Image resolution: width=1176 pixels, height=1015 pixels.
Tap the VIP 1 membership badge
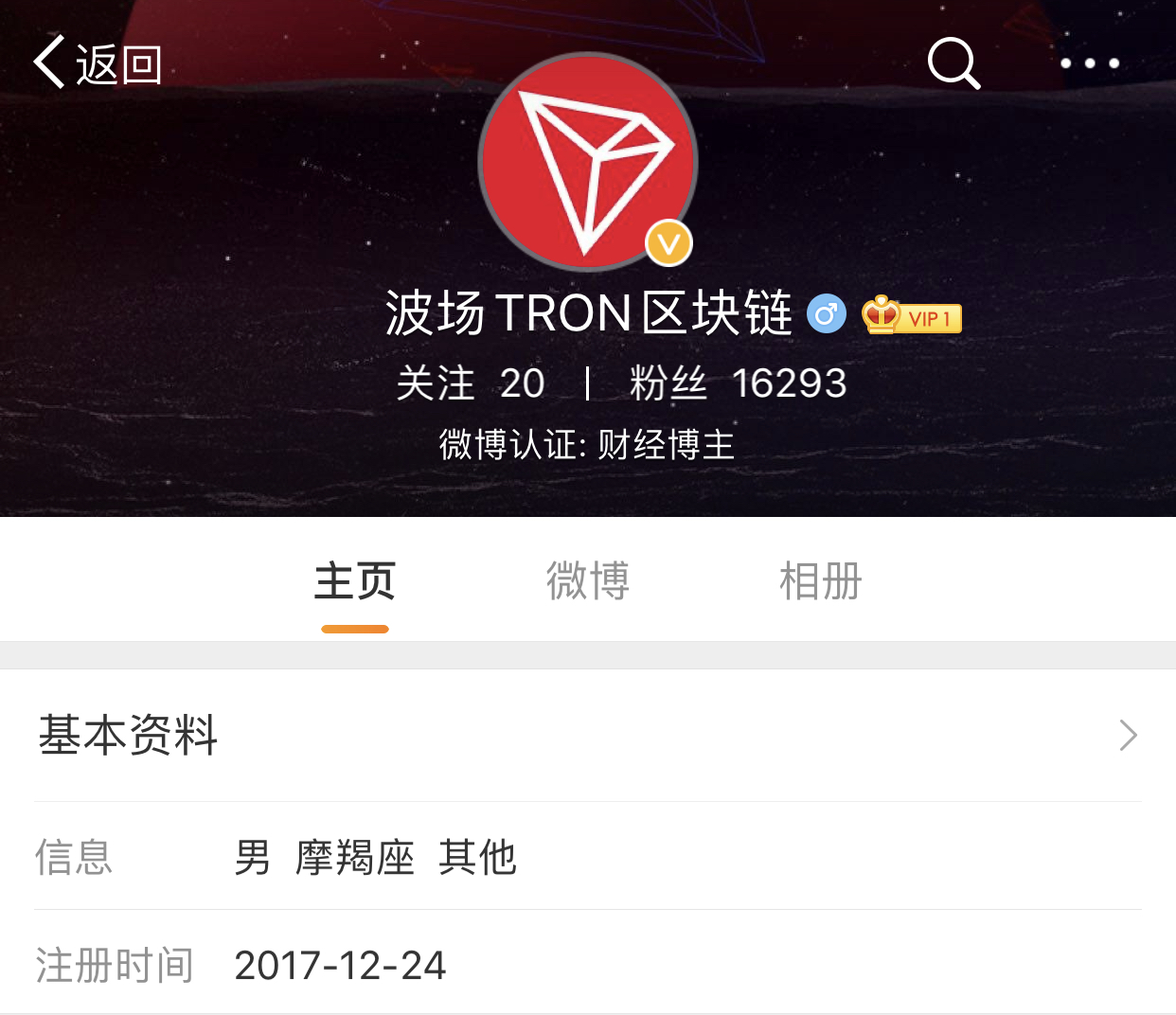click(x=912, y=316)
